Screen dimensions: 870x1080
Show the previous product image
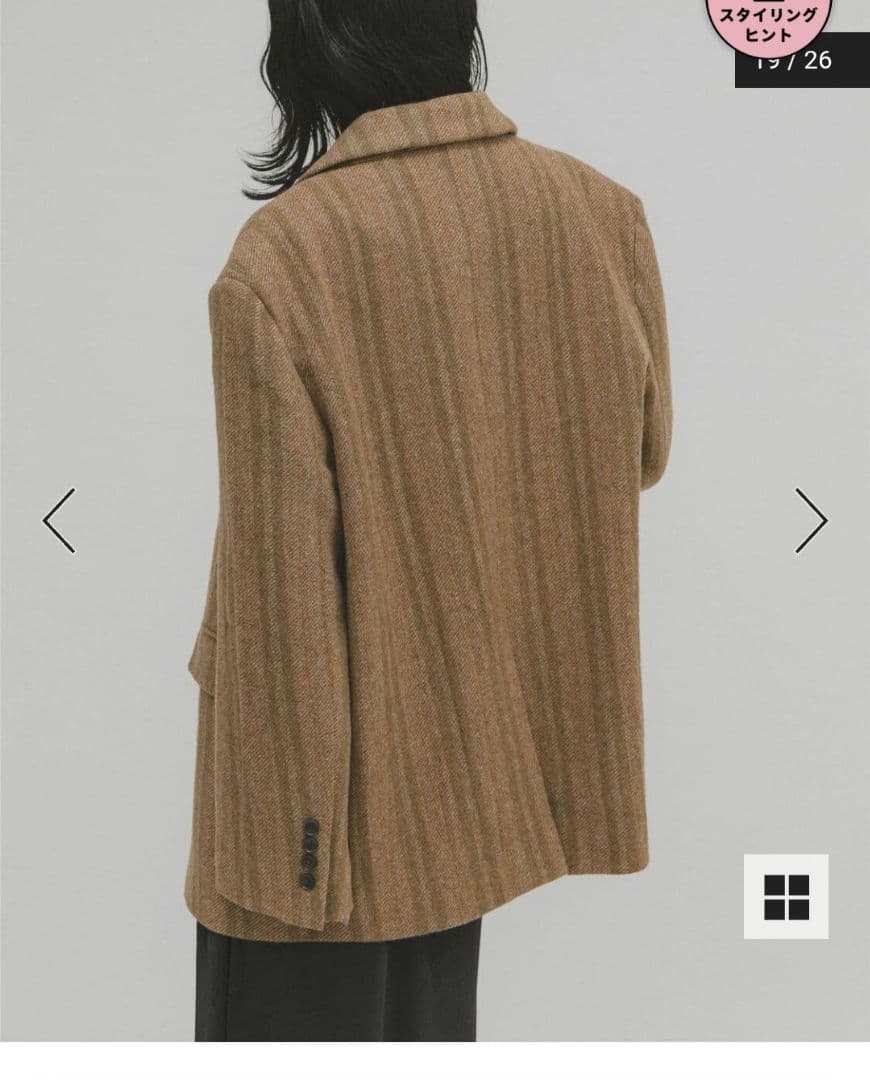(x=59, y=521)
